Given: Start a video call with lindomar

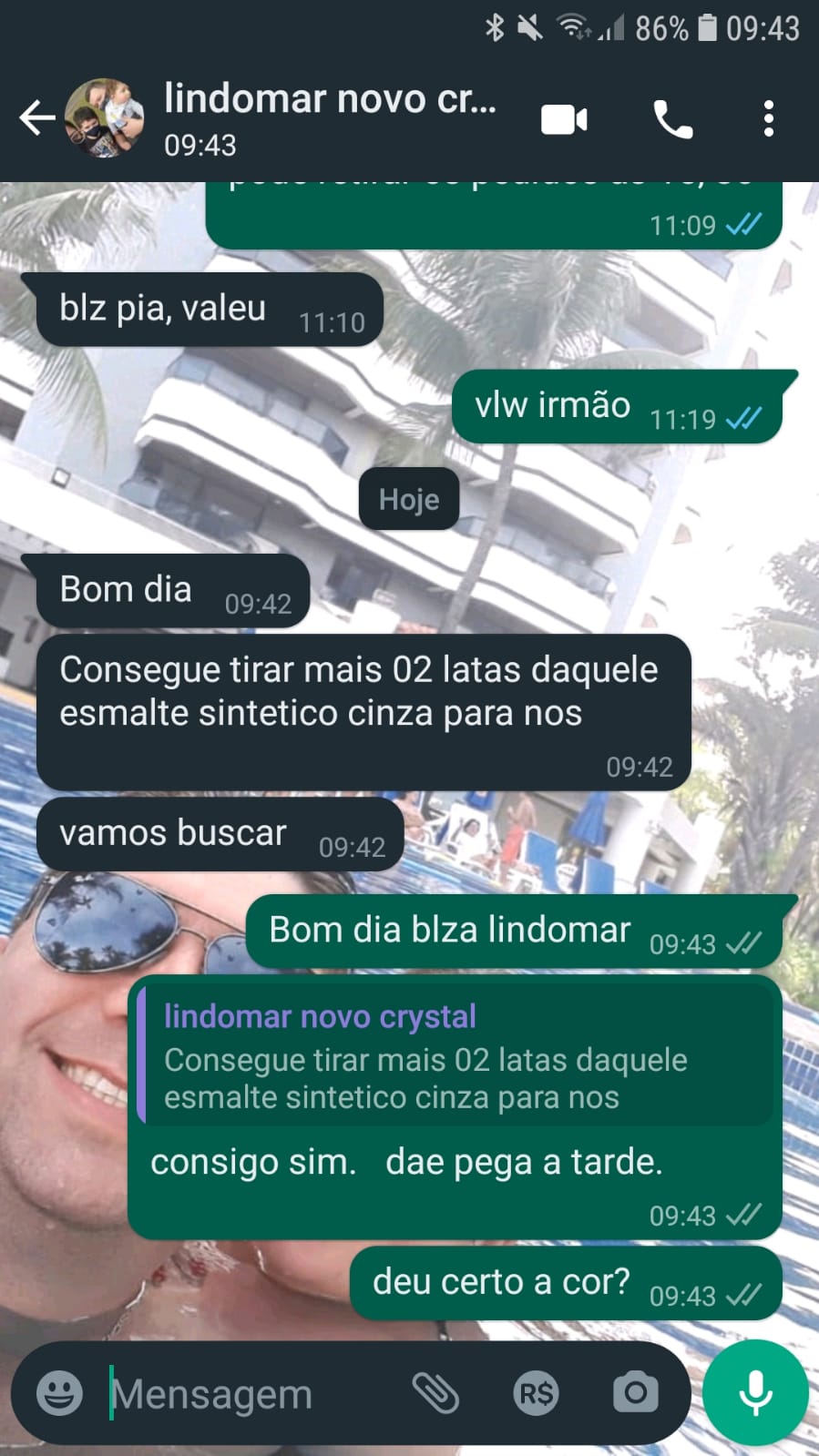Looking at the screenshot, I should tap(564, 119).
